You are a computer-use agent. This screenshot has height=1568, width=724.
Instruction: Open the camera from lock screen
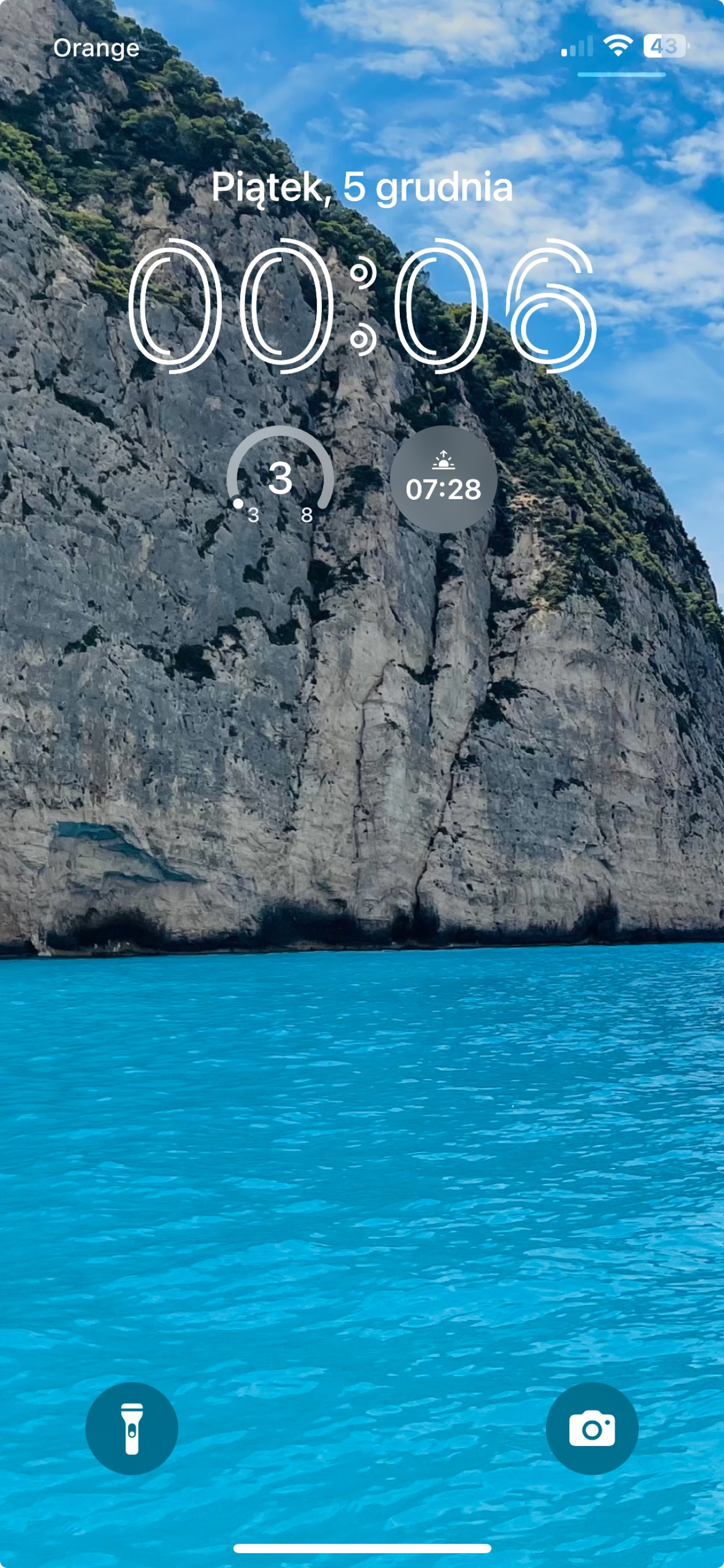click(591, 1428)
